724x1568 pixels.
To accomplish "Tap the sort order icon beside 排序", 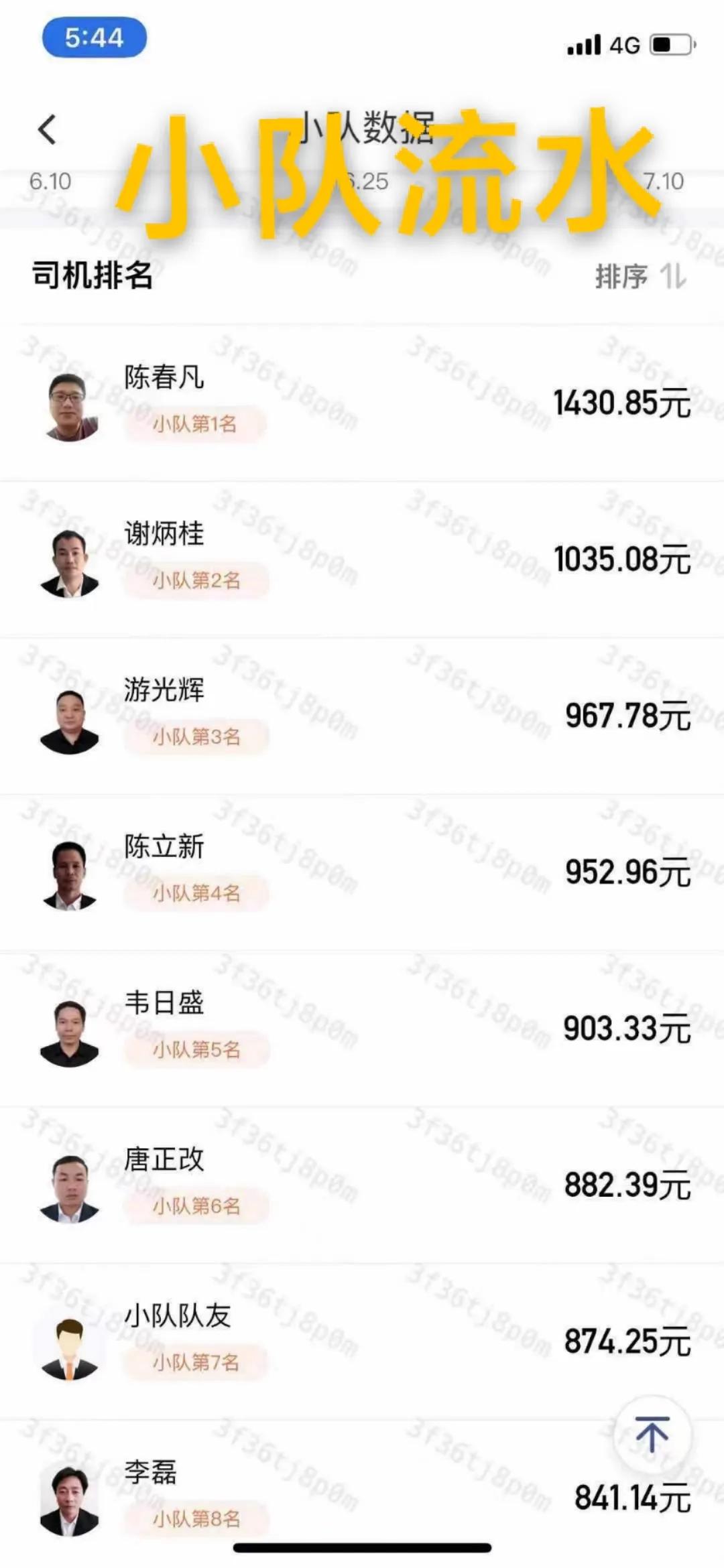I will [x=674, y=274].
